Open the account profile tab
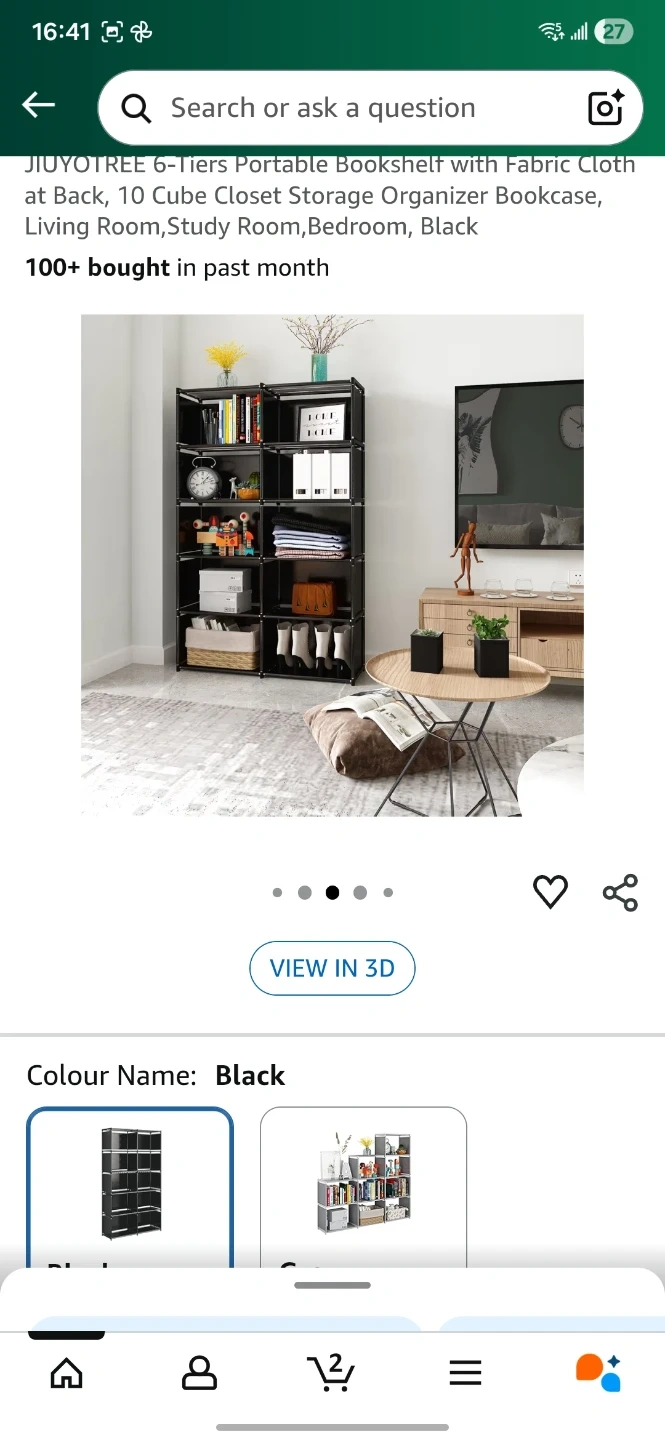 pyautogui.click(x=200, y=1373)
